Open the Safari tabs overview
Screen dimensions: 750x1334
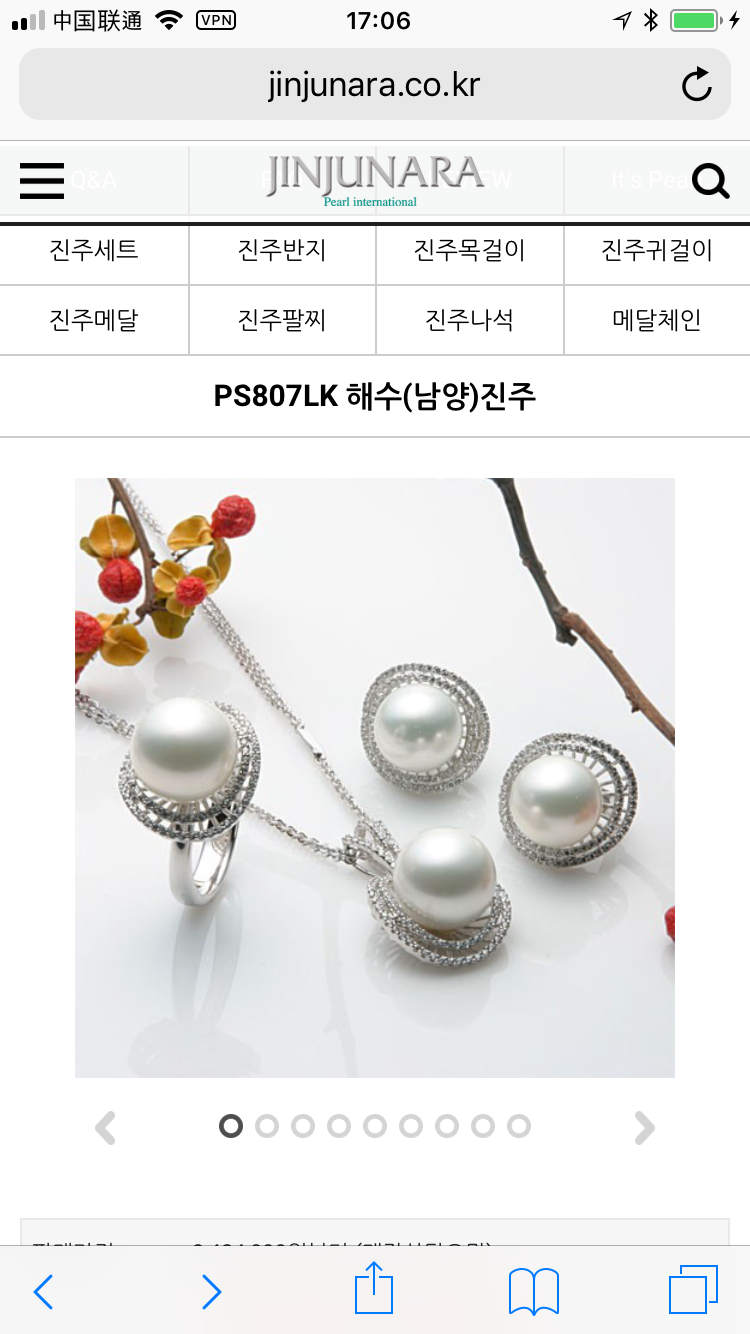pos(693,1290)
